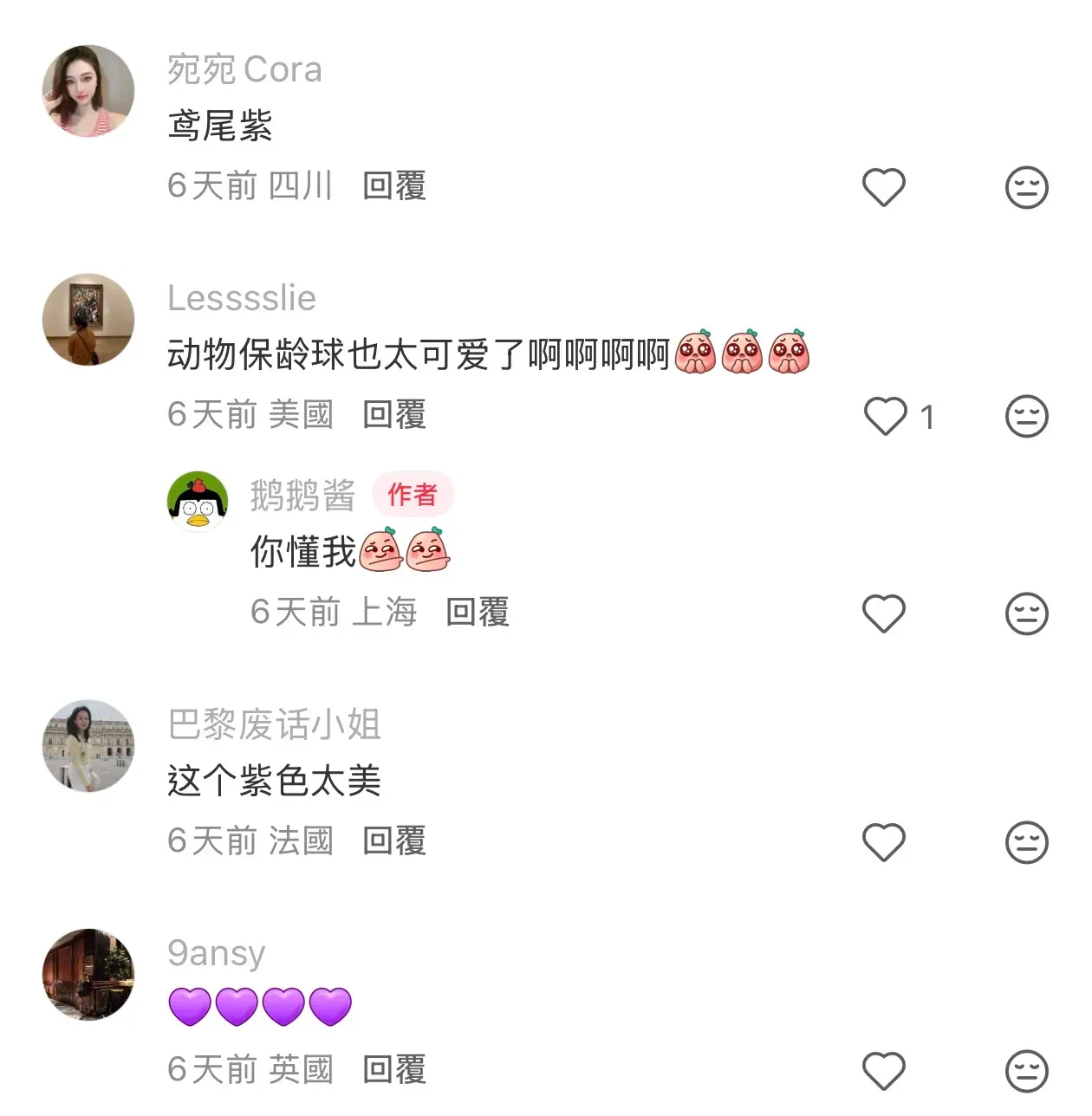Reply to 鹅鹅酱's comment
The image size is (1092, 1116).
478,612
